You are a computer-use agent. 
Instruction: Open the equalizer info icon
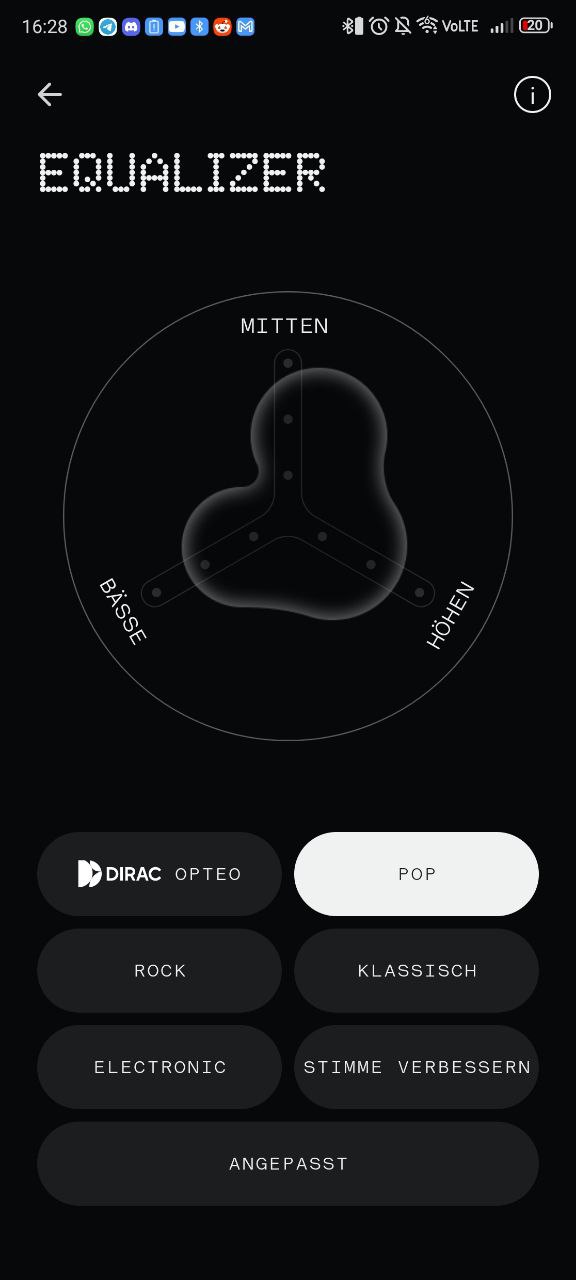(532, 95)
